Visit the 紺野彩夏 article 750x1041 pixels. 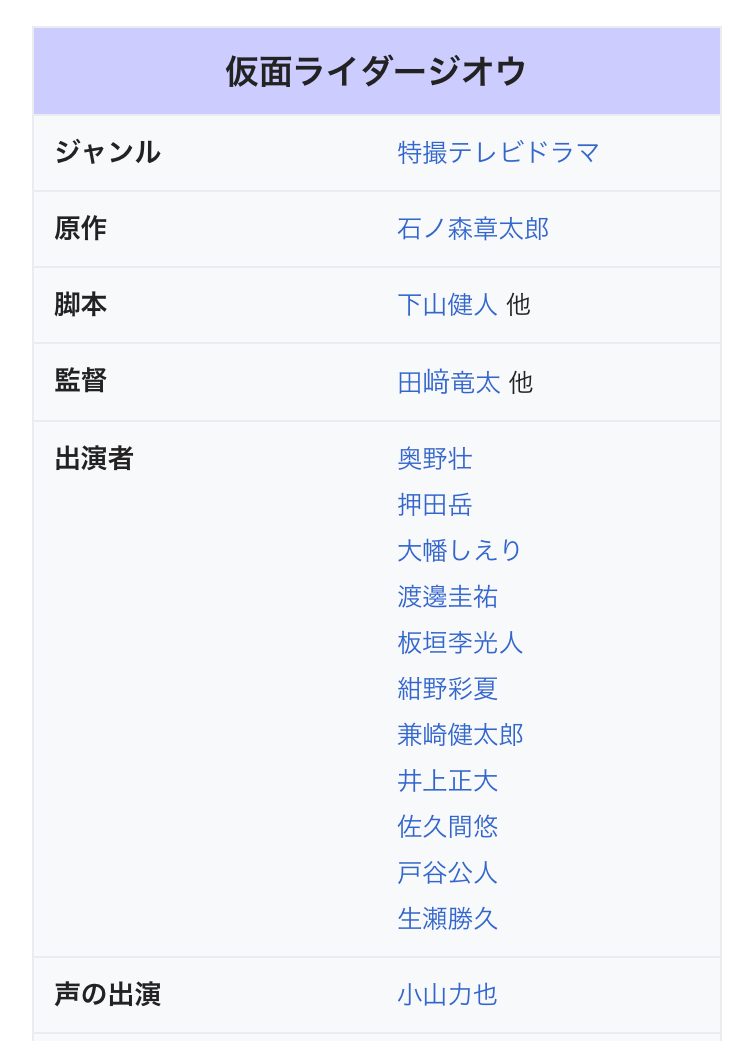447,689
